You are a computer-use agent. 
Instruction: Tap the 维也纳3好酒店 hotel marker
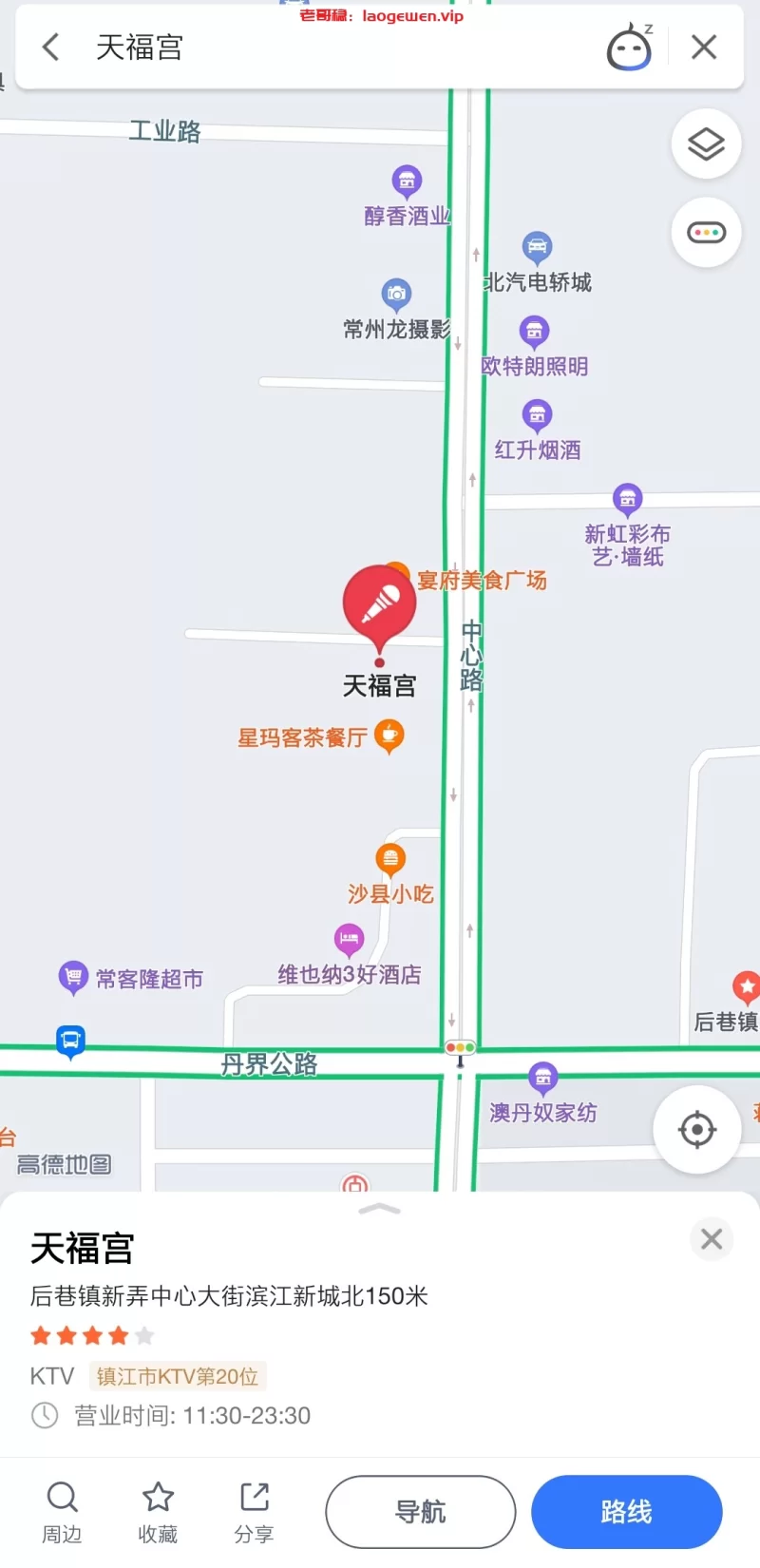(349, 940)
